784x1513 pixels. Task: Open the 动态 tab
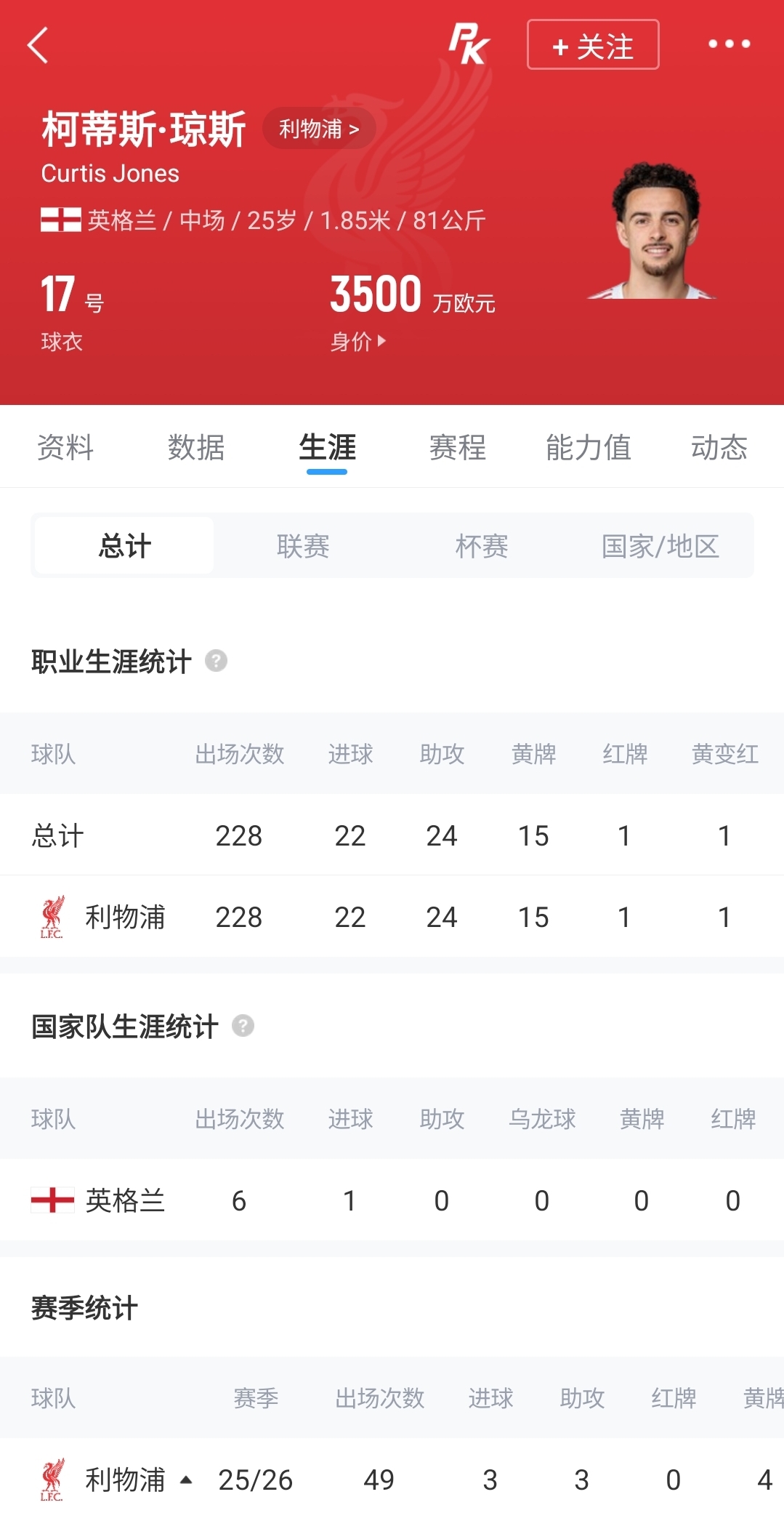pyautogui.click(x=719, y=447)
